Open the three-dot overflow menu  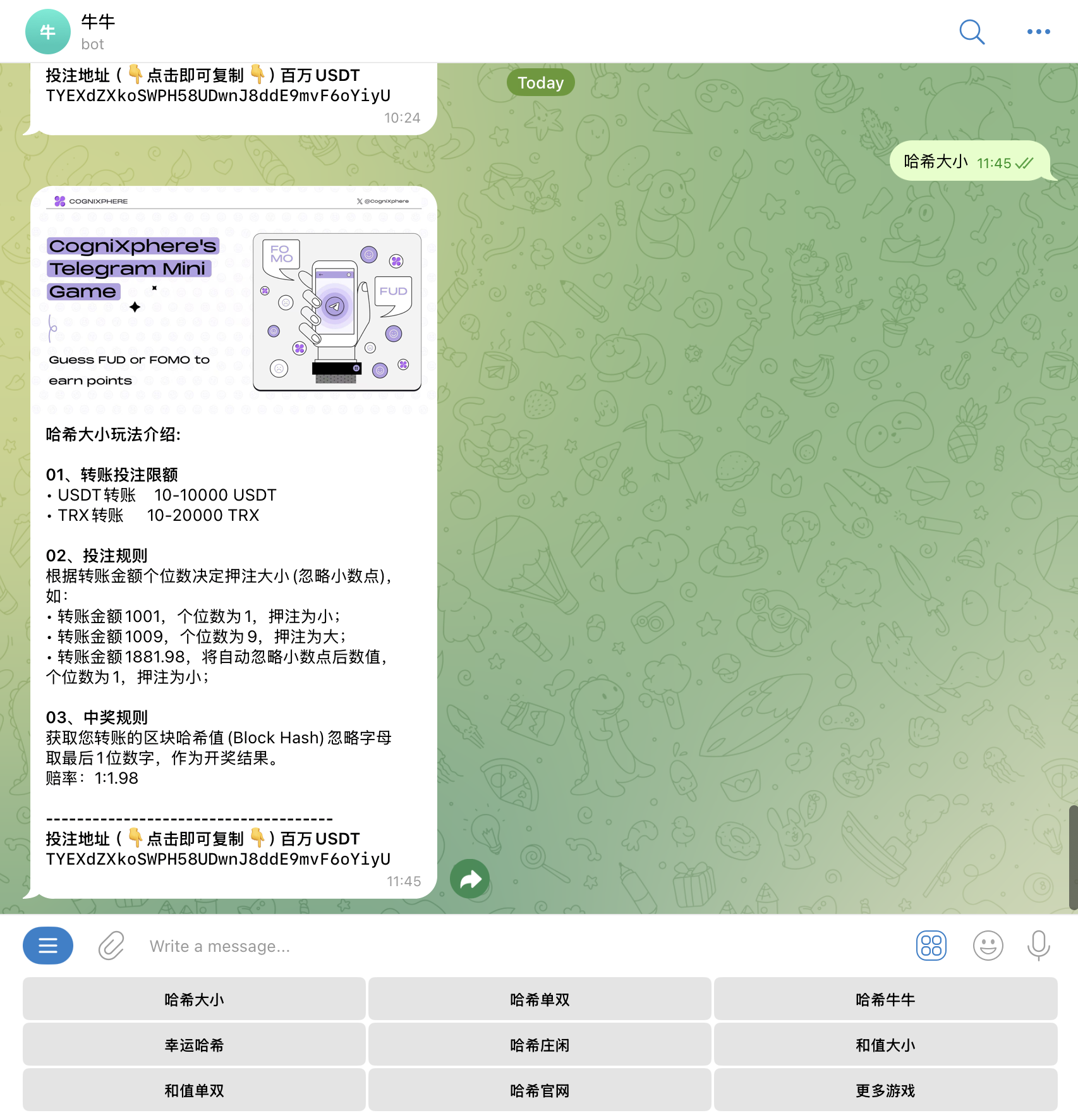[x=1038, y=32]
